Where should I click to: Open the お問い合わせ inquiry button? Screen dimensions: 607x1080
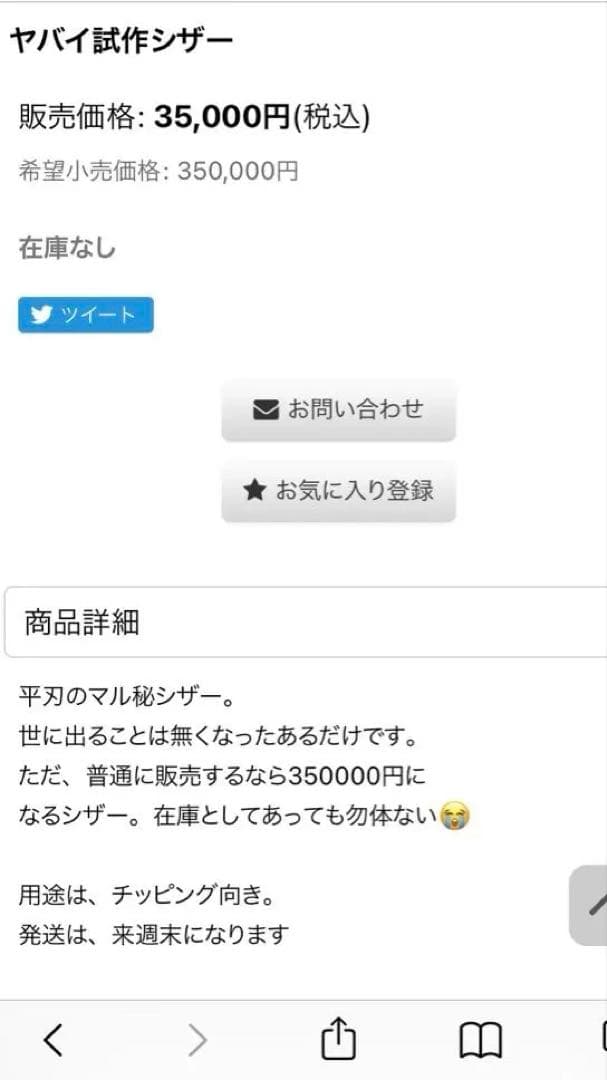point(338,409)
